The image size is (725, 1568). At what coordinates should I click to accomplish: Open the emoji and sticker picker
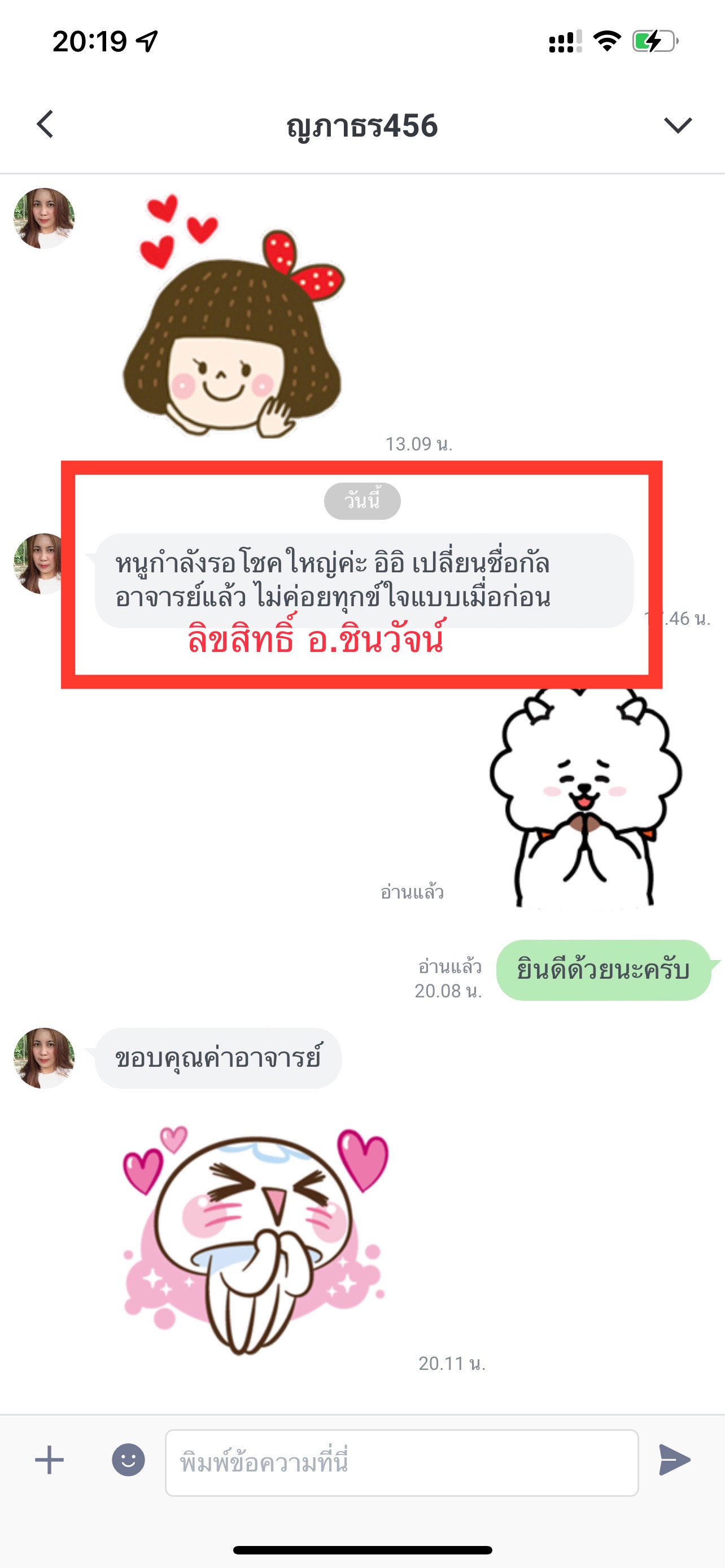[128, 1460]
